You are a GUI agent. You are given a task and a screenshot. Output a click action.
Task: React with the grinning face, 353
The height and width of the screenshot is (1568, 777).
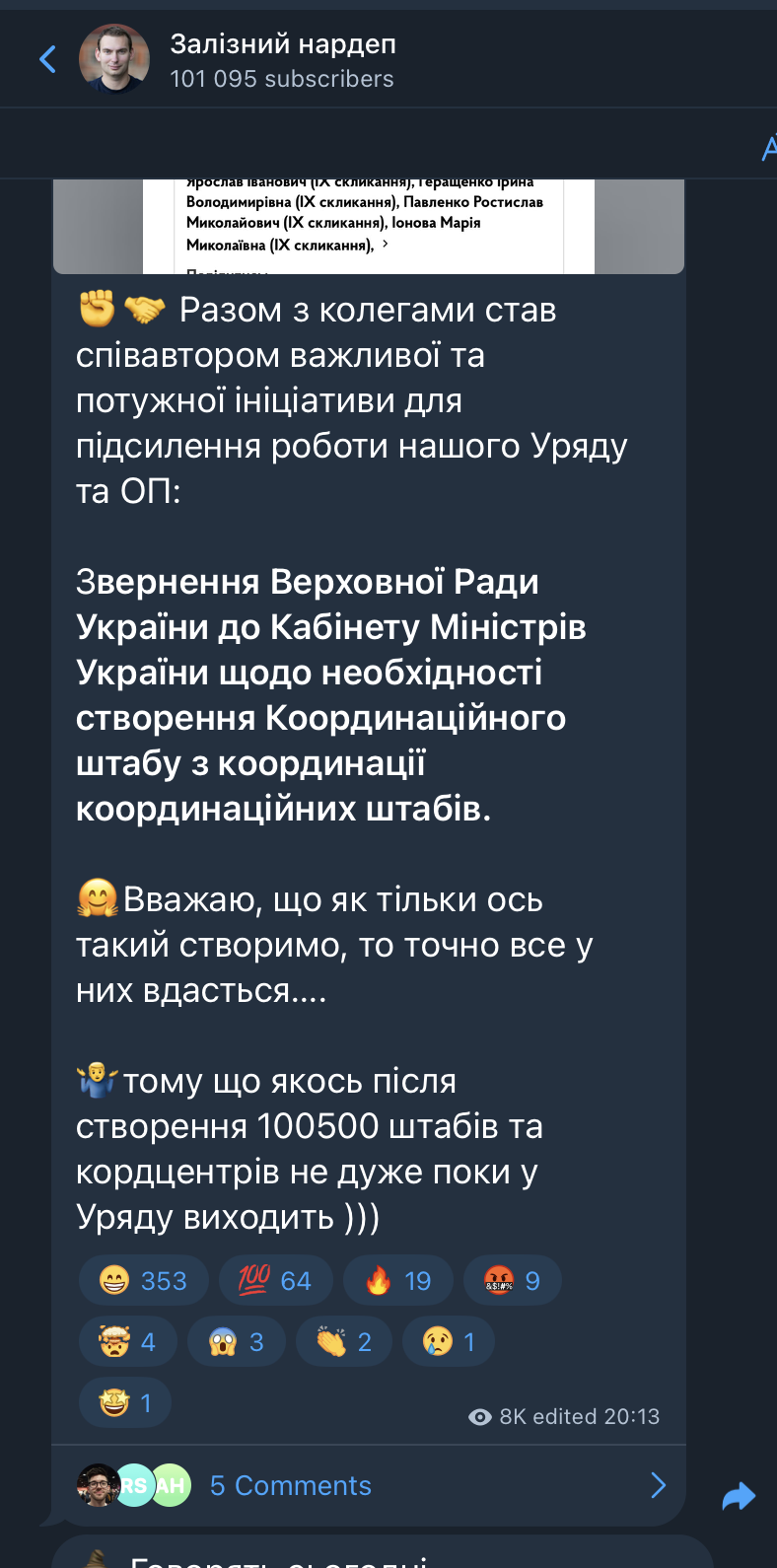pos(144,1280)
